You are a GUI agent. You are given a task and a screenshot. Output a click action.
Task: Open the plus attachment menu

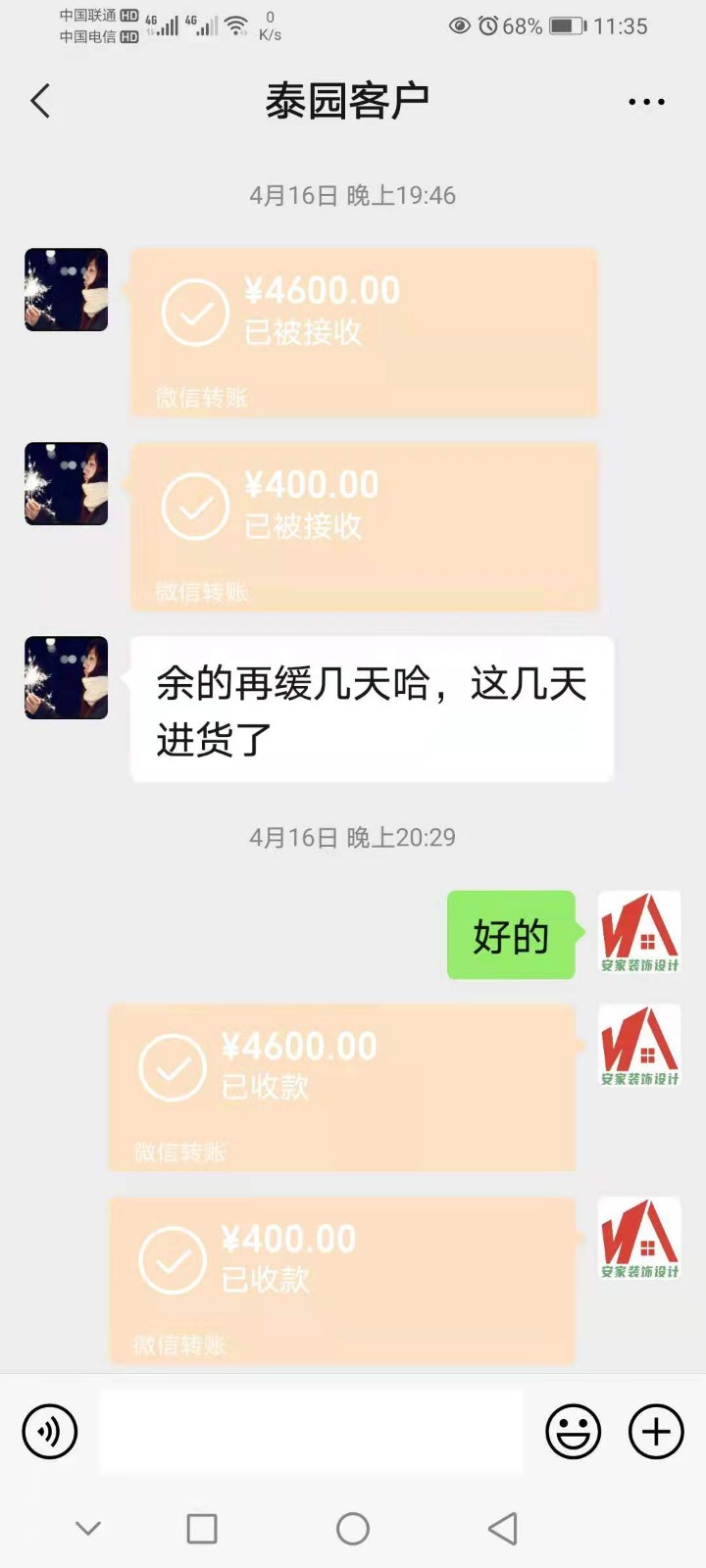coord(656,1432)
